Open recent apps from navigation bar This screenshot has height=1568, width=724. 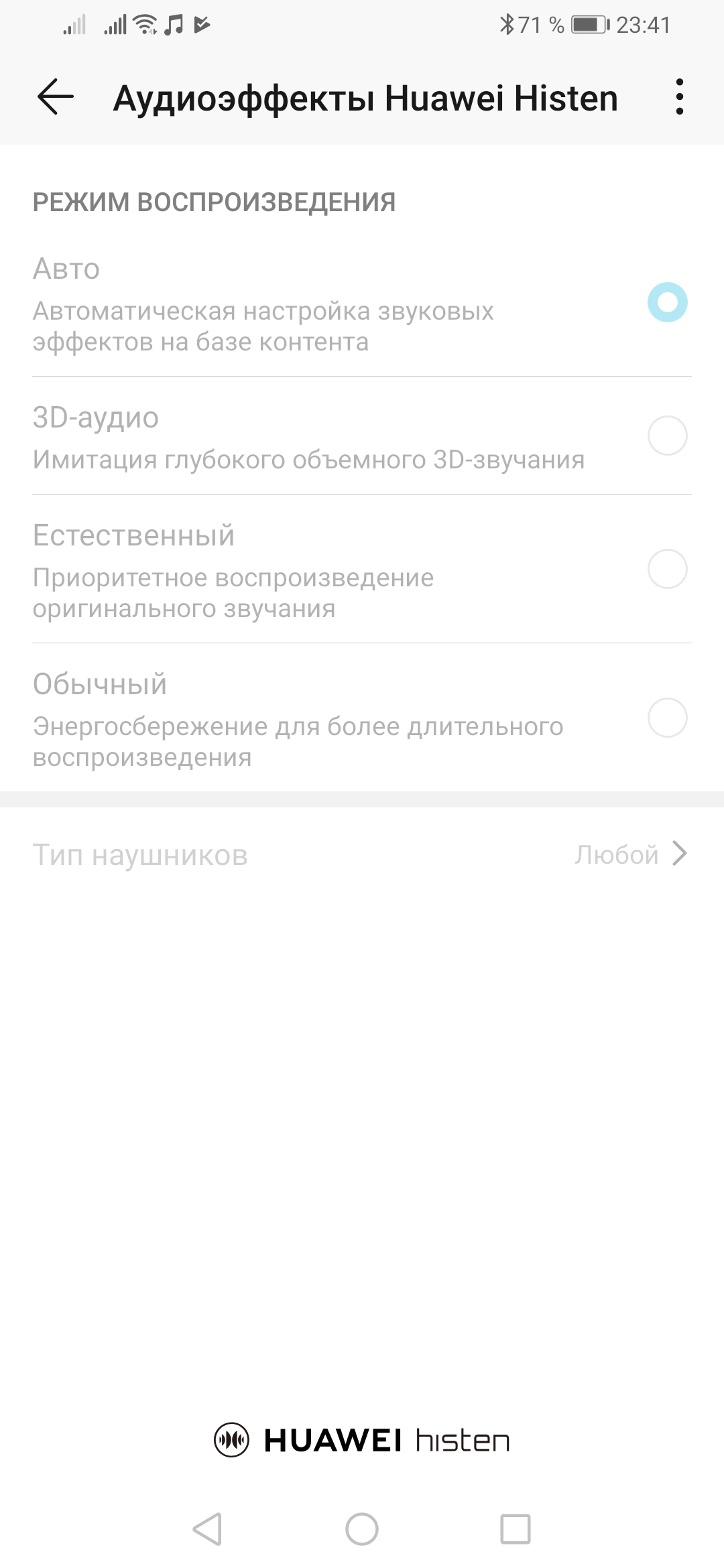[x=516, y=1530]
